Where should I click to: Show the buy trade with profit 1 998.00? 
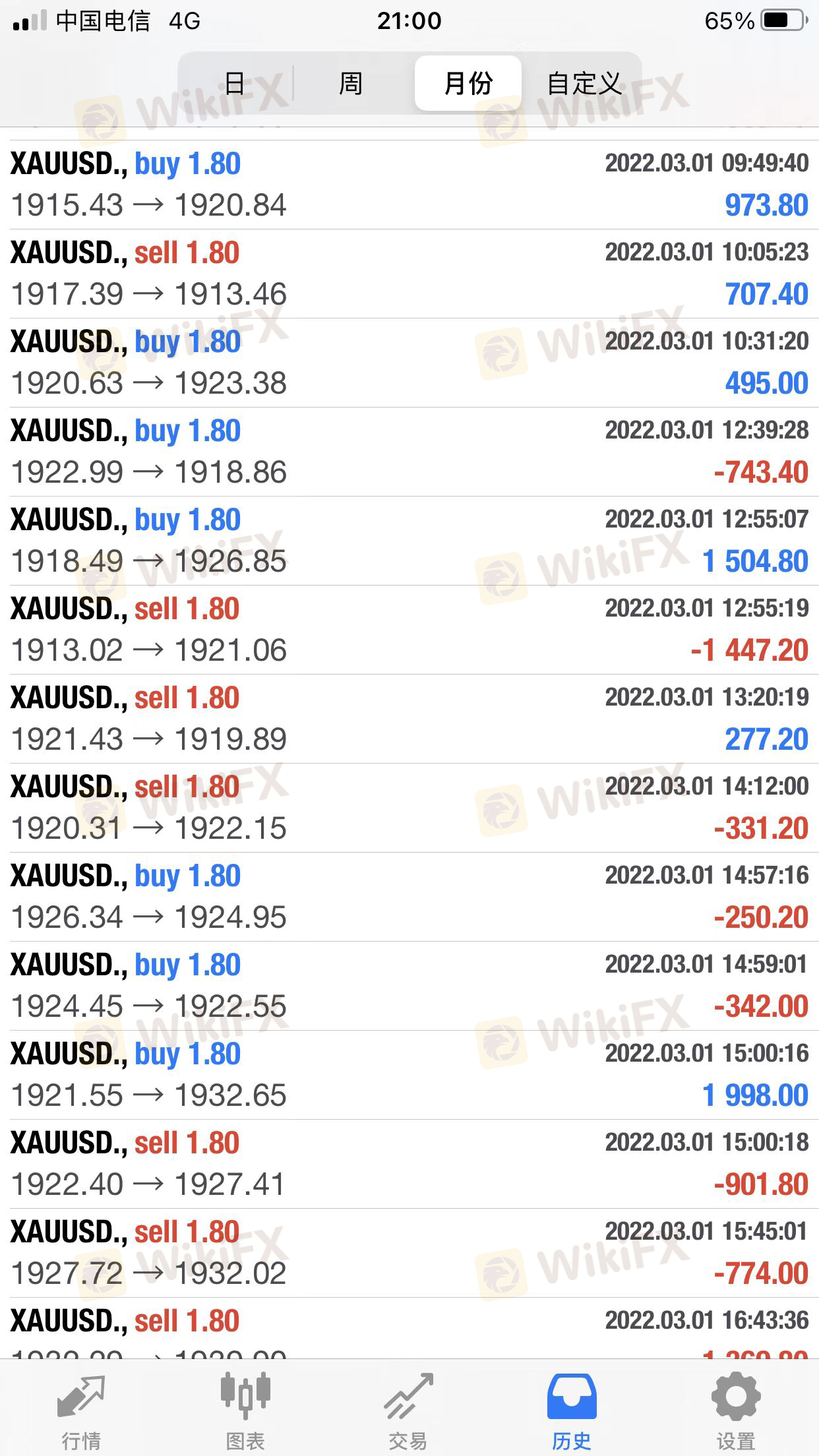tap(409, 1075)
